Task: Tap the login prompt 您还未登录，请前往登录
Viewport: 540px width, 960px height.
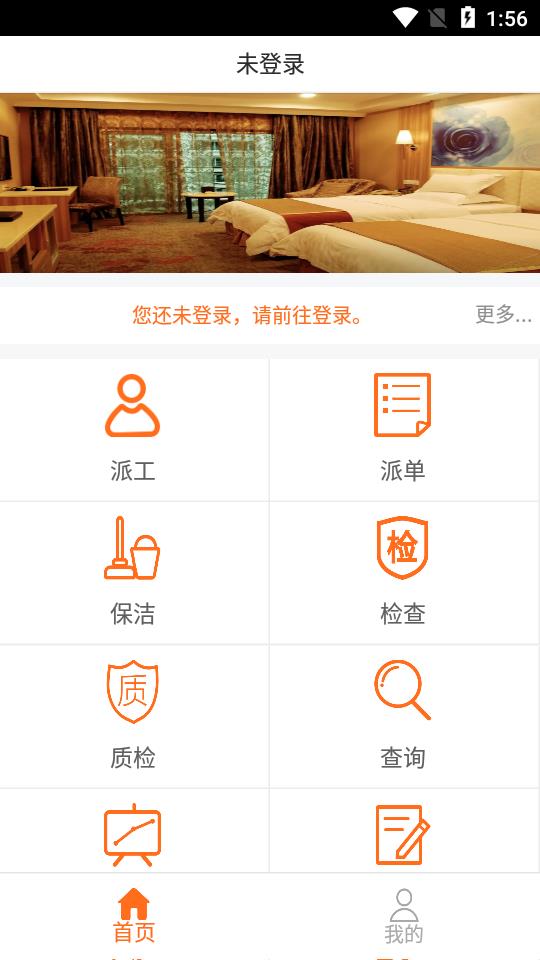Action: point(248,315)
